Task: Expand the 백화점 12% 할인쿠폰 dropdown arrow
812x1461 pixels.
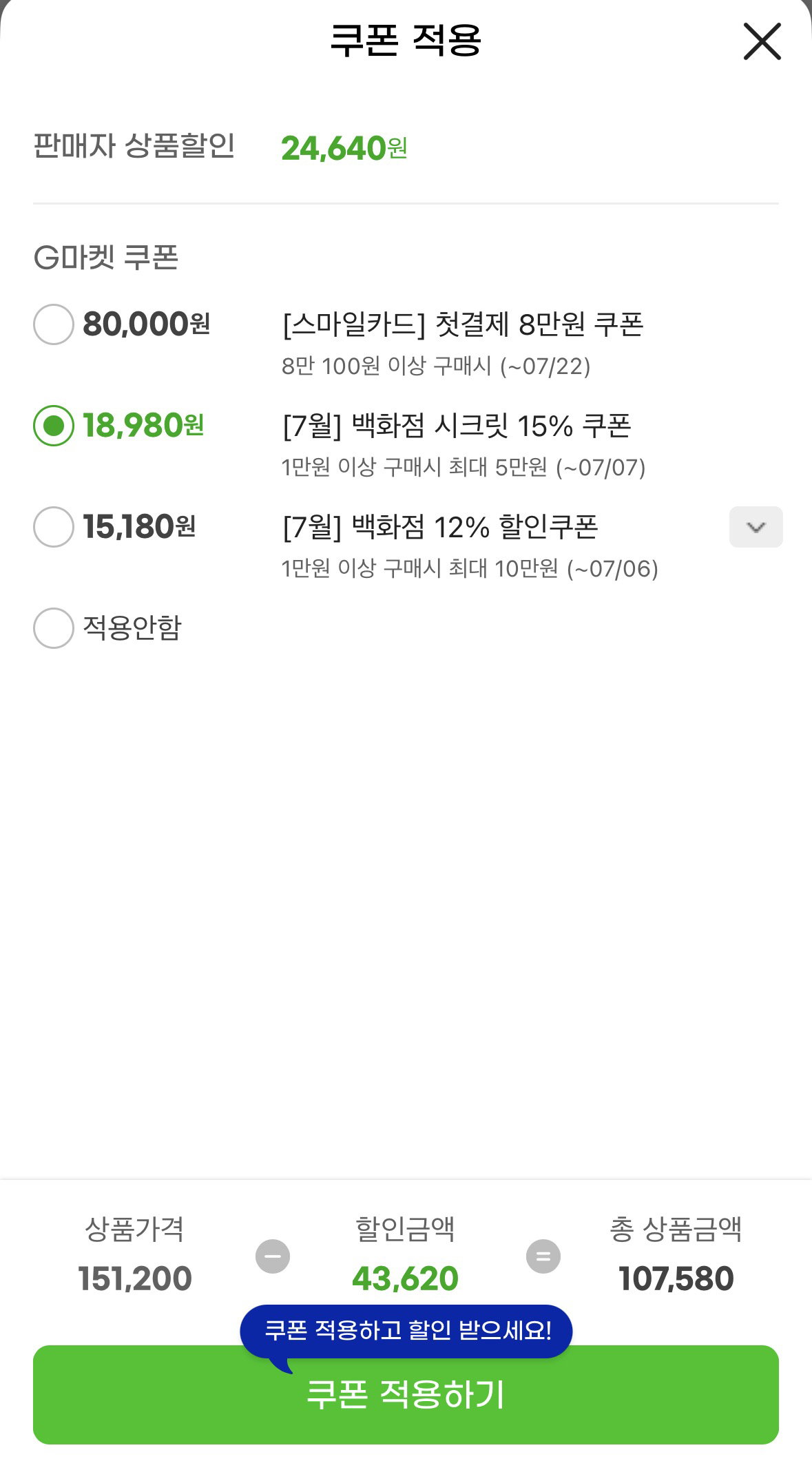Action: [x=756, y=527]
